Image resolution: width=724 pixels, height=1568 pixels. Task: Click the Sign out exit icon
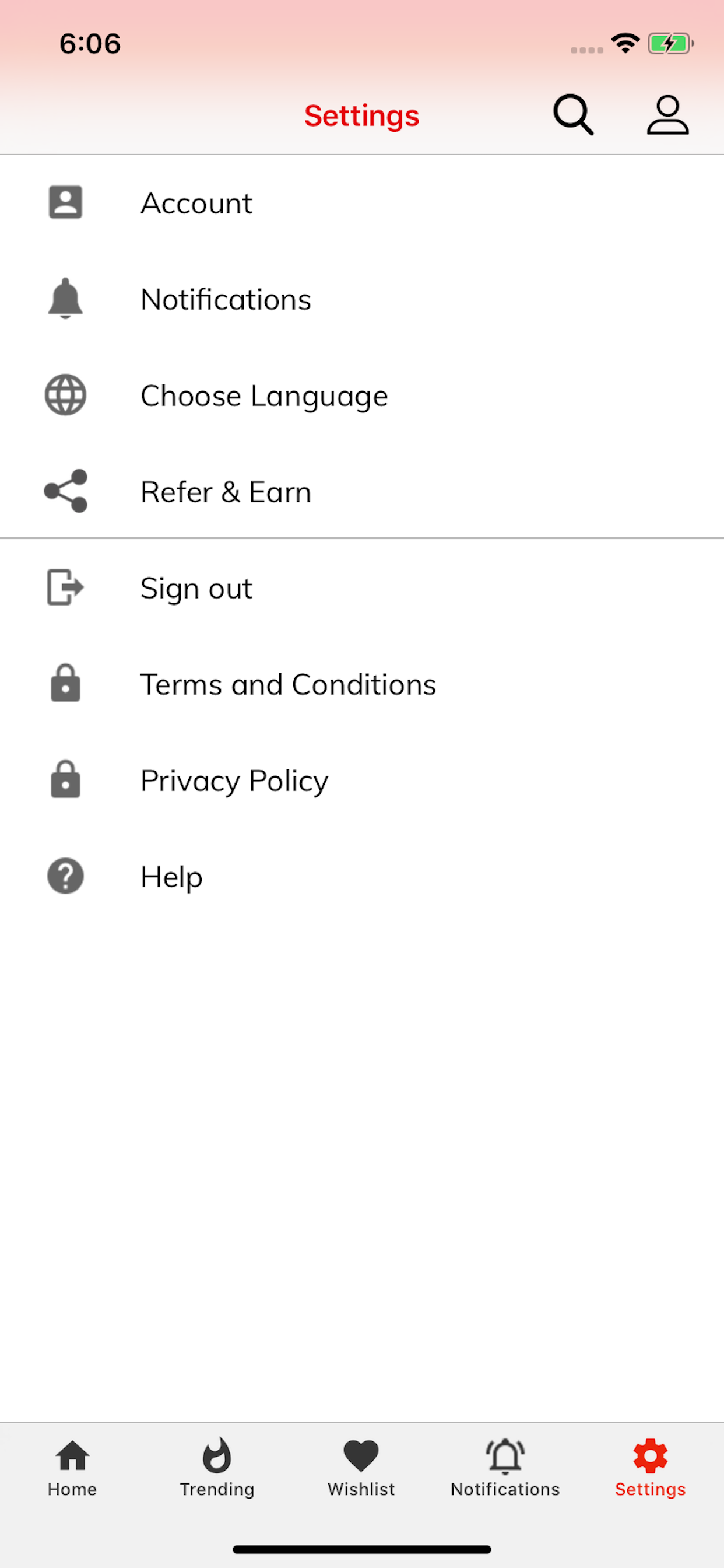[65, 587]
